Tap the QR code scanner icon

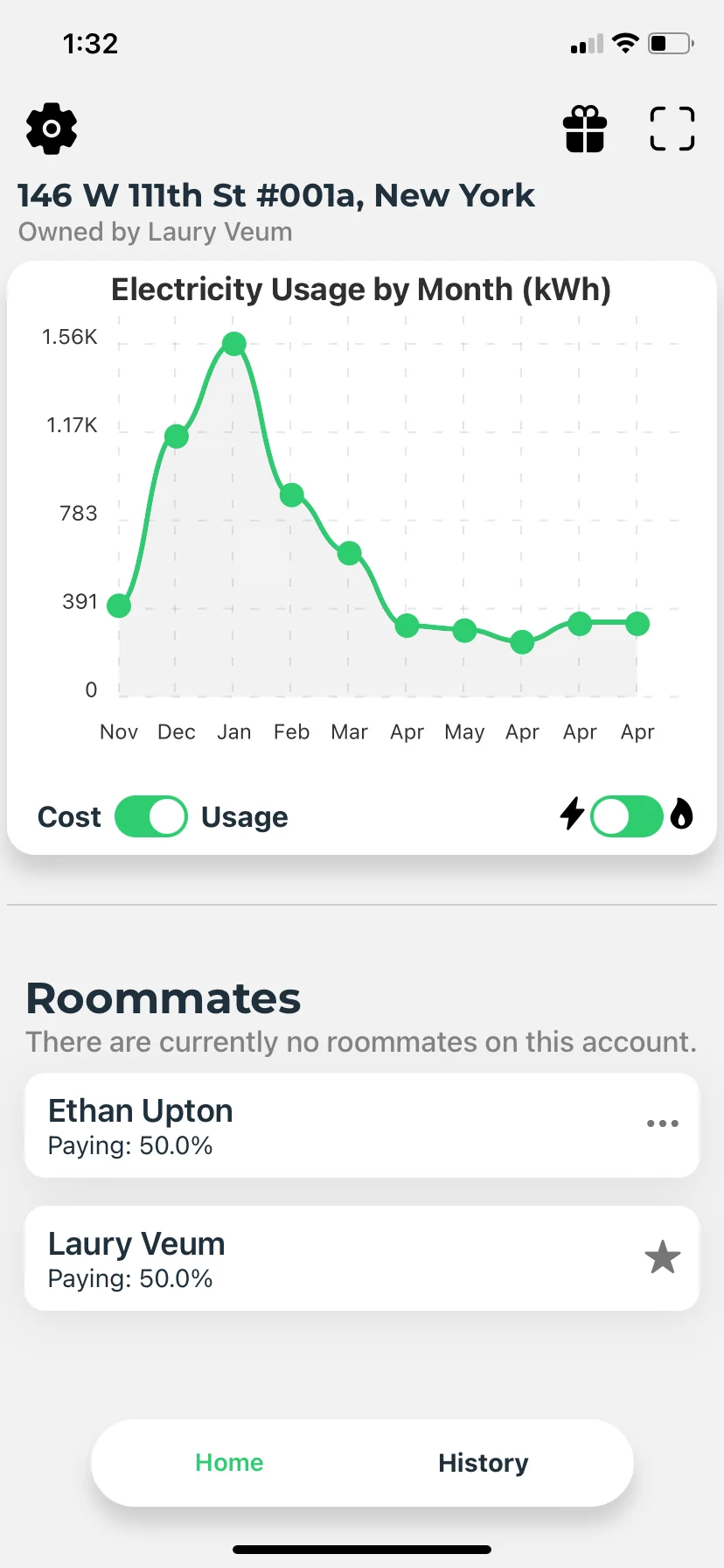(x=672, y=129)
